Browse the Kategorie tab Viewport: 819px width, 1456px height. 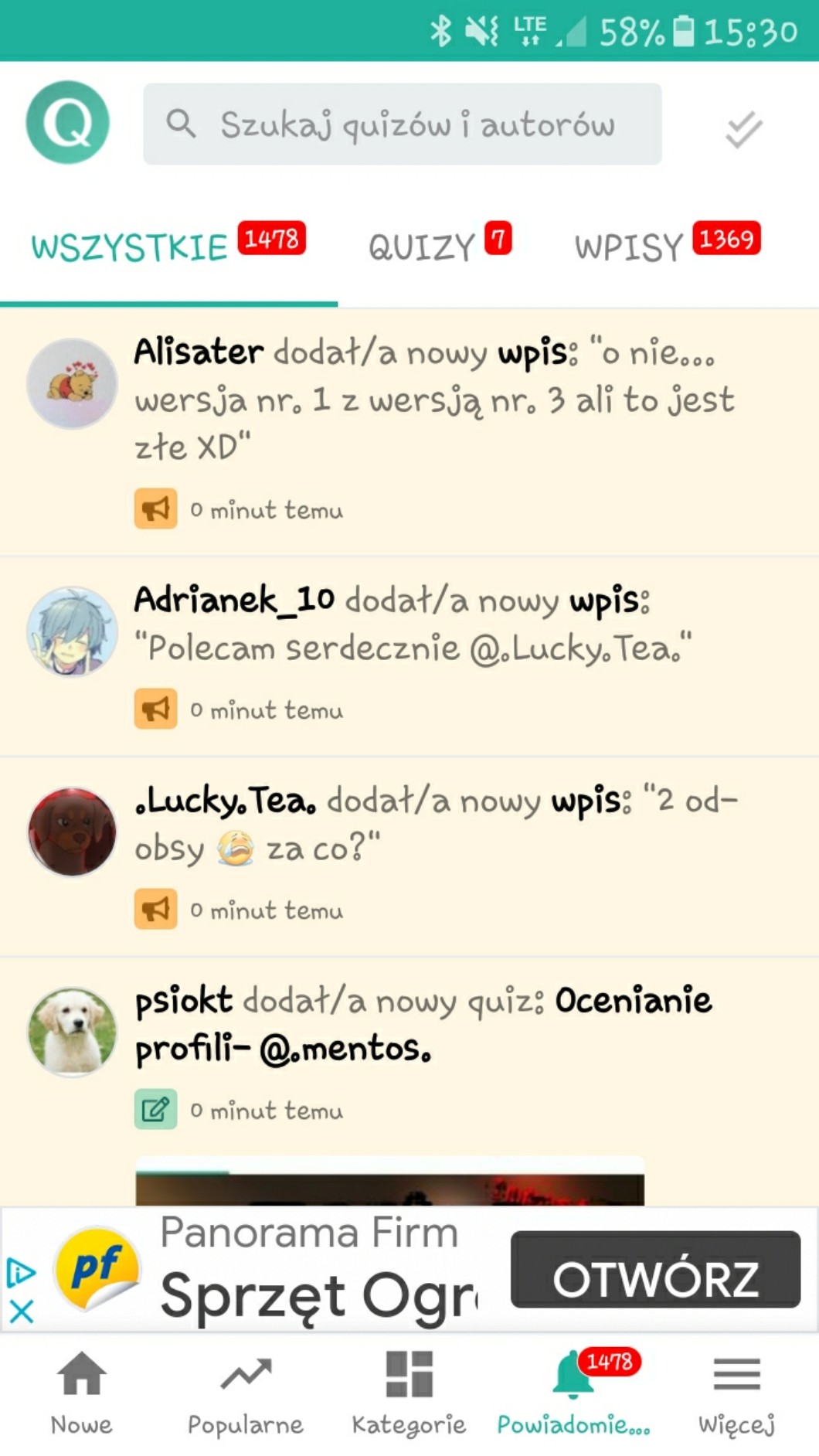[x=409, y=1391]
